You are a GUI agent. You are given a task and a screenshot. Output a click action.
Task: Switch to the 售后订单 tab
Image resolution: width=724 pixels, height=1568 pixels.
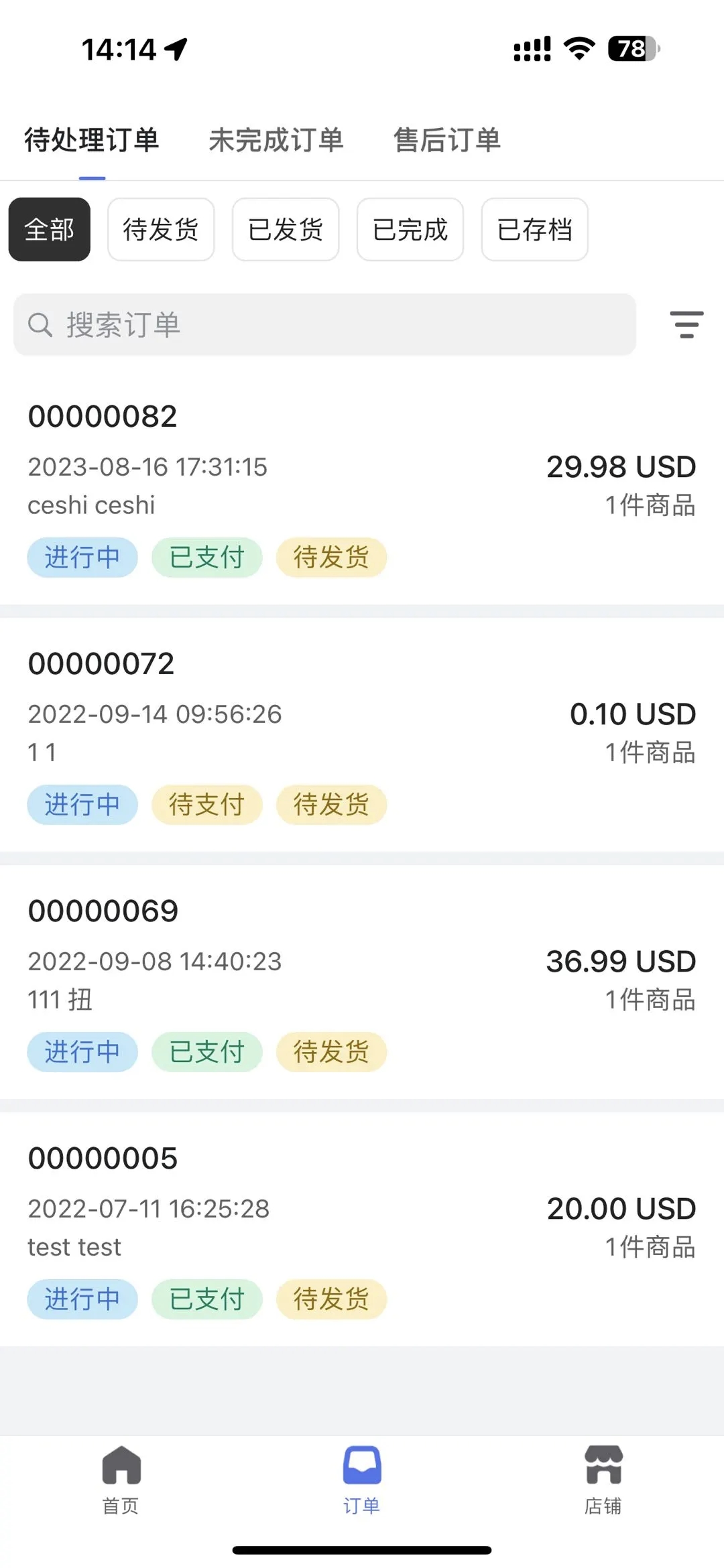446,141
